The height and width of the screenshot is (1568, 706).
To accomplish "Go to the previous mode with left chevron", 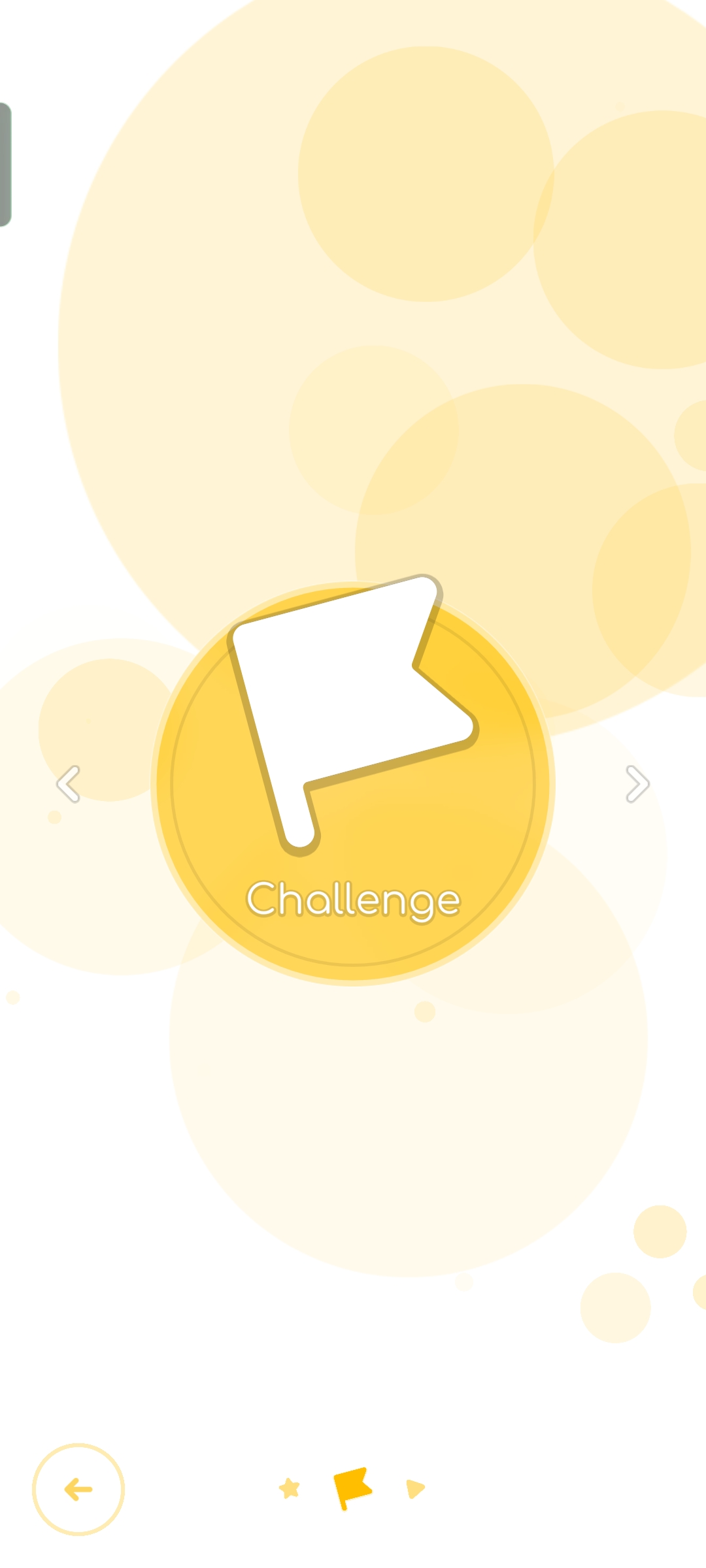I will coord(69,784).
